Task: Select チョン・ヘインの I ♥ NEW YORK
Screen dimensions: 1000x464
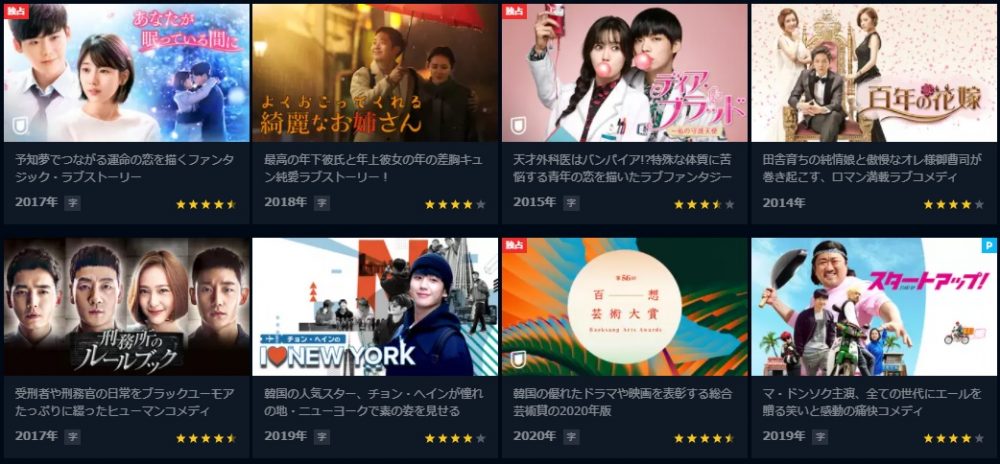Action: point(375,306)
